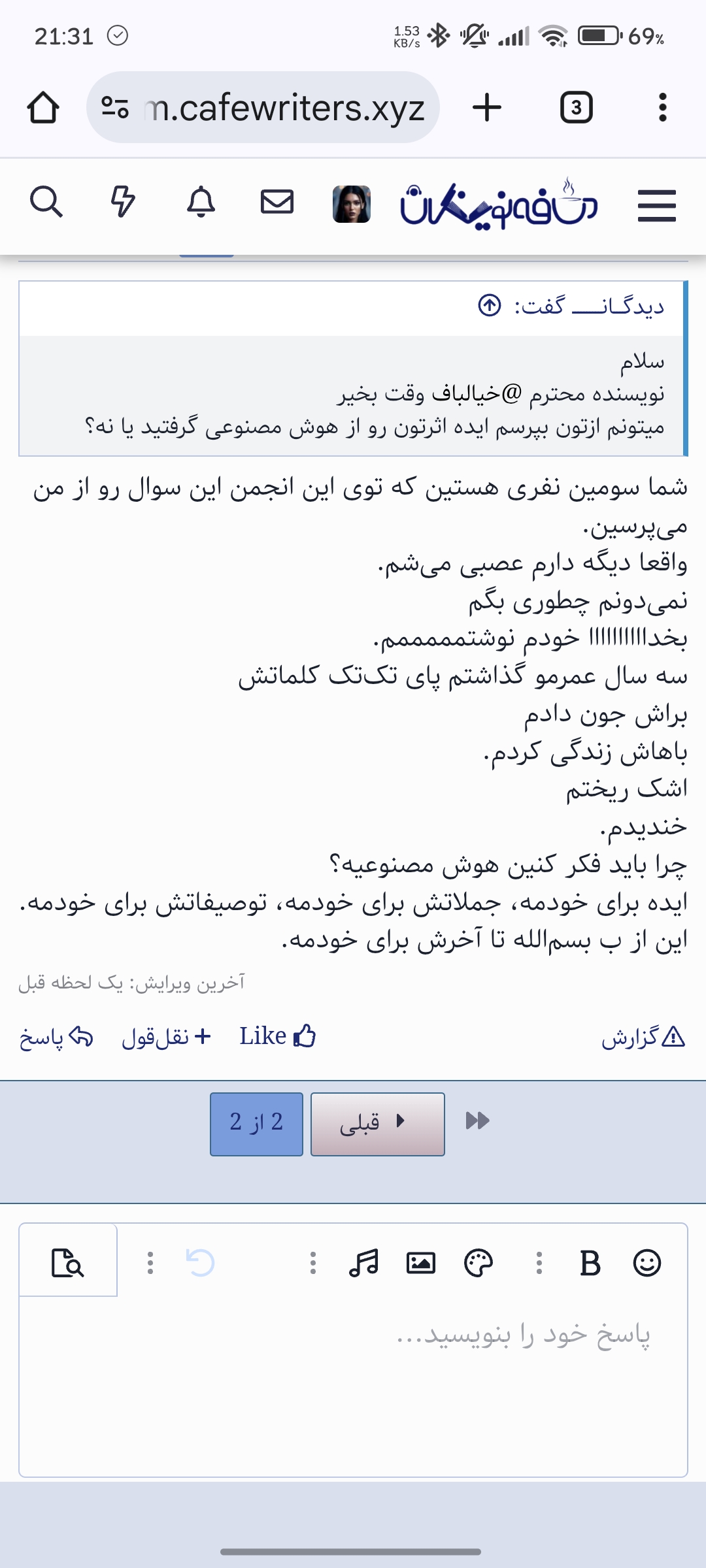
Task: Open the user profile avatar
Action: tap(352, 204)
